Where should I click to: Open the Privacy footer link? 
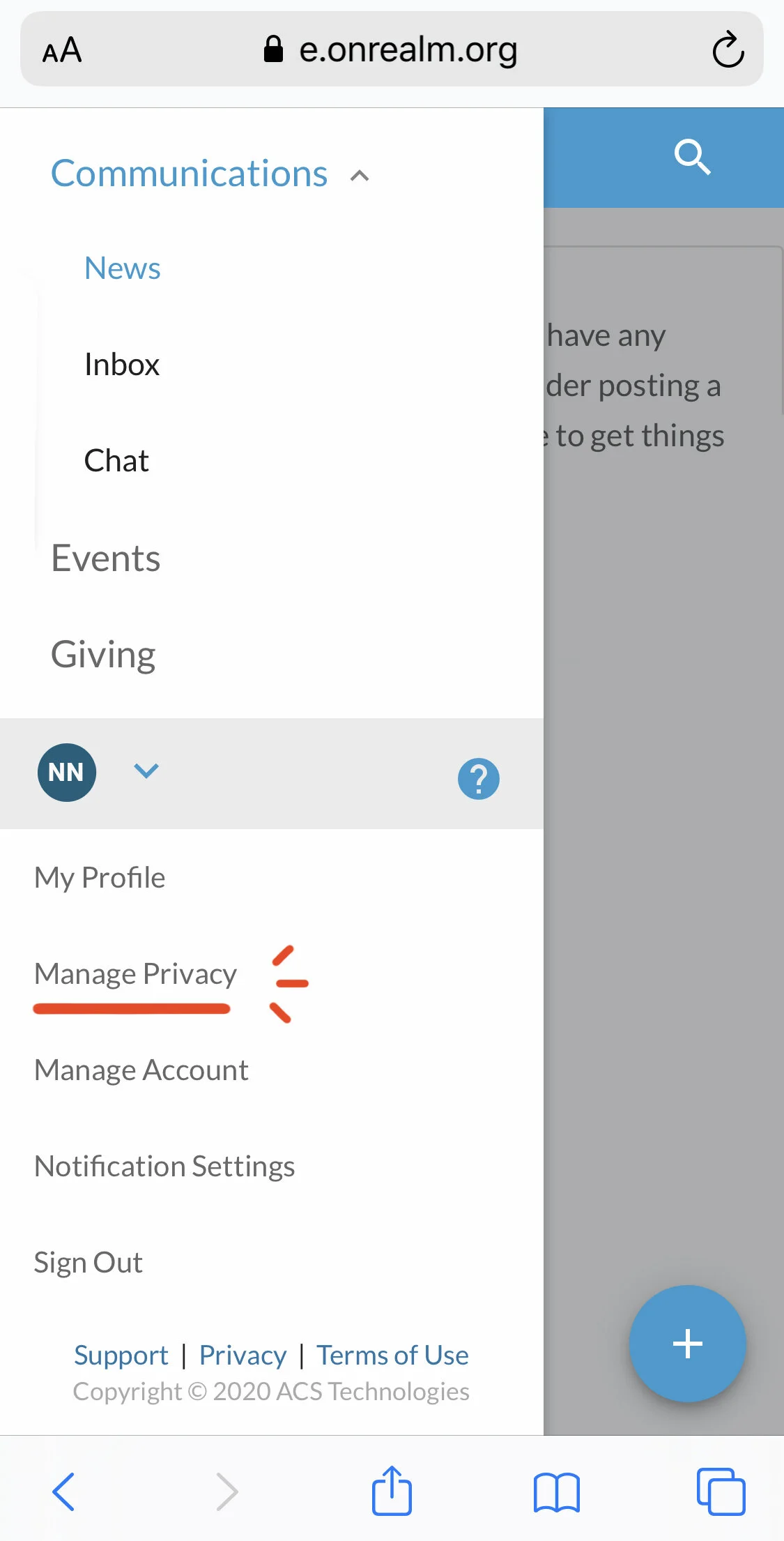coord(243,1356)
